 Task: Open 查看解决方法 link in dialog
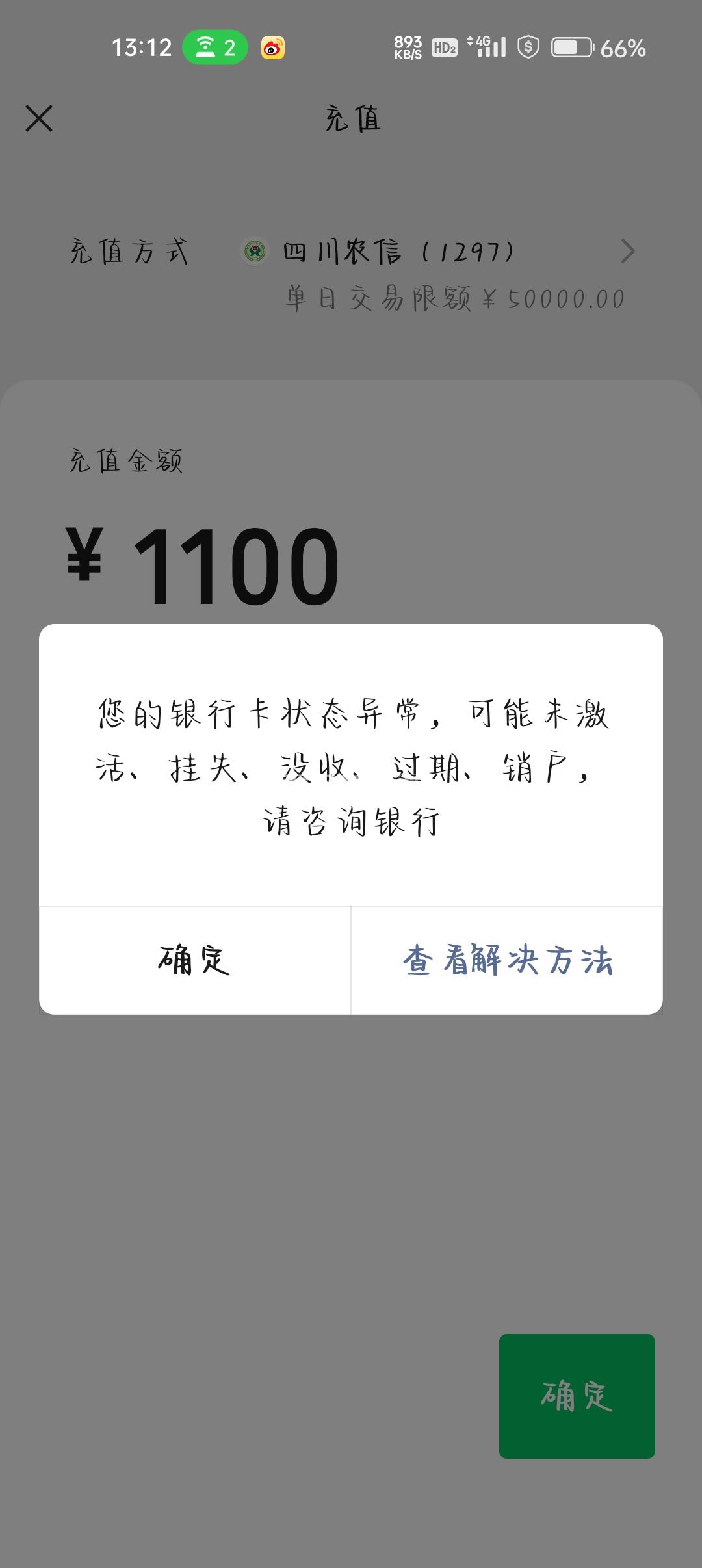click(507, 960)
